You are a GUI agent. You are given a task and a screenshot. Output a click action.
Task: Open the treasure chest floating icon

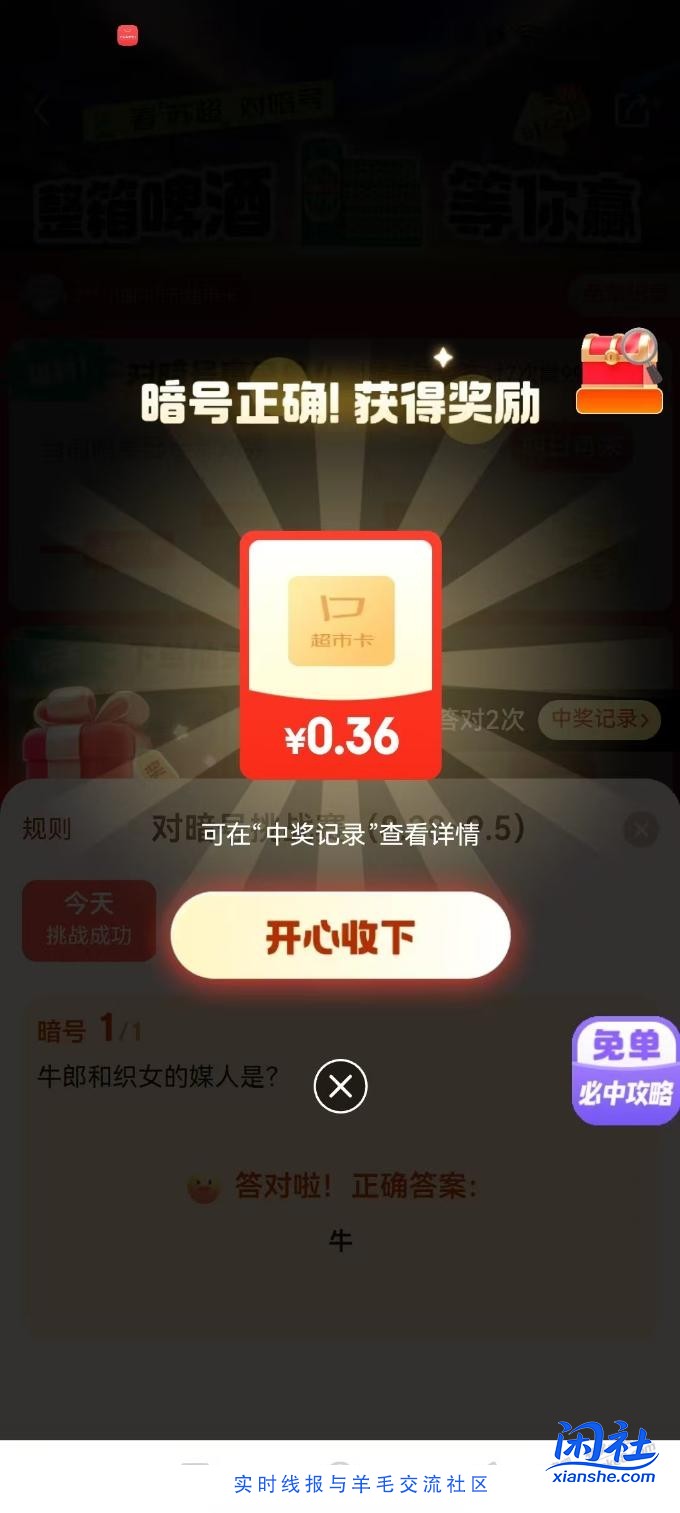click(620, 372)
